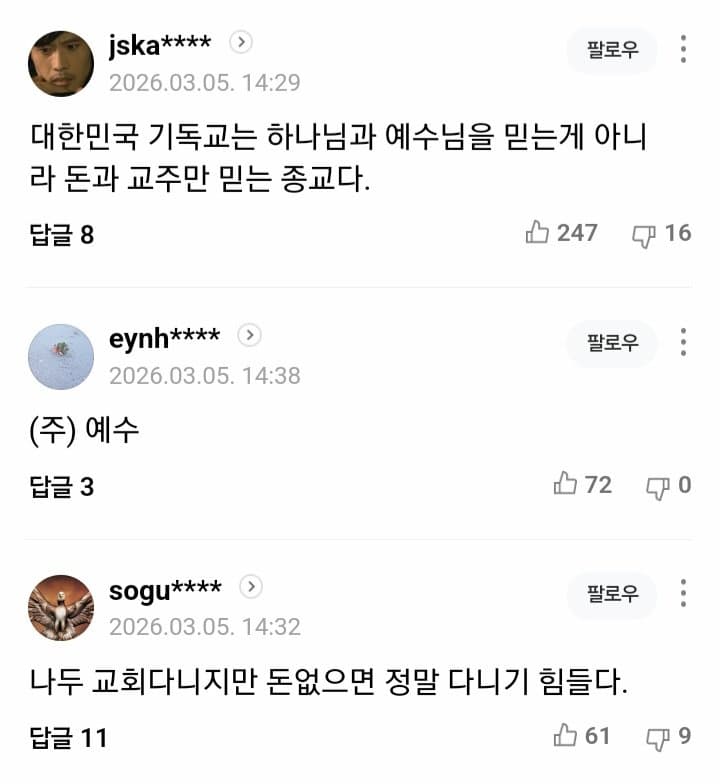Open overflow menu on jska**** comment
Screen dimensions: 720x784
coord(683,50)
